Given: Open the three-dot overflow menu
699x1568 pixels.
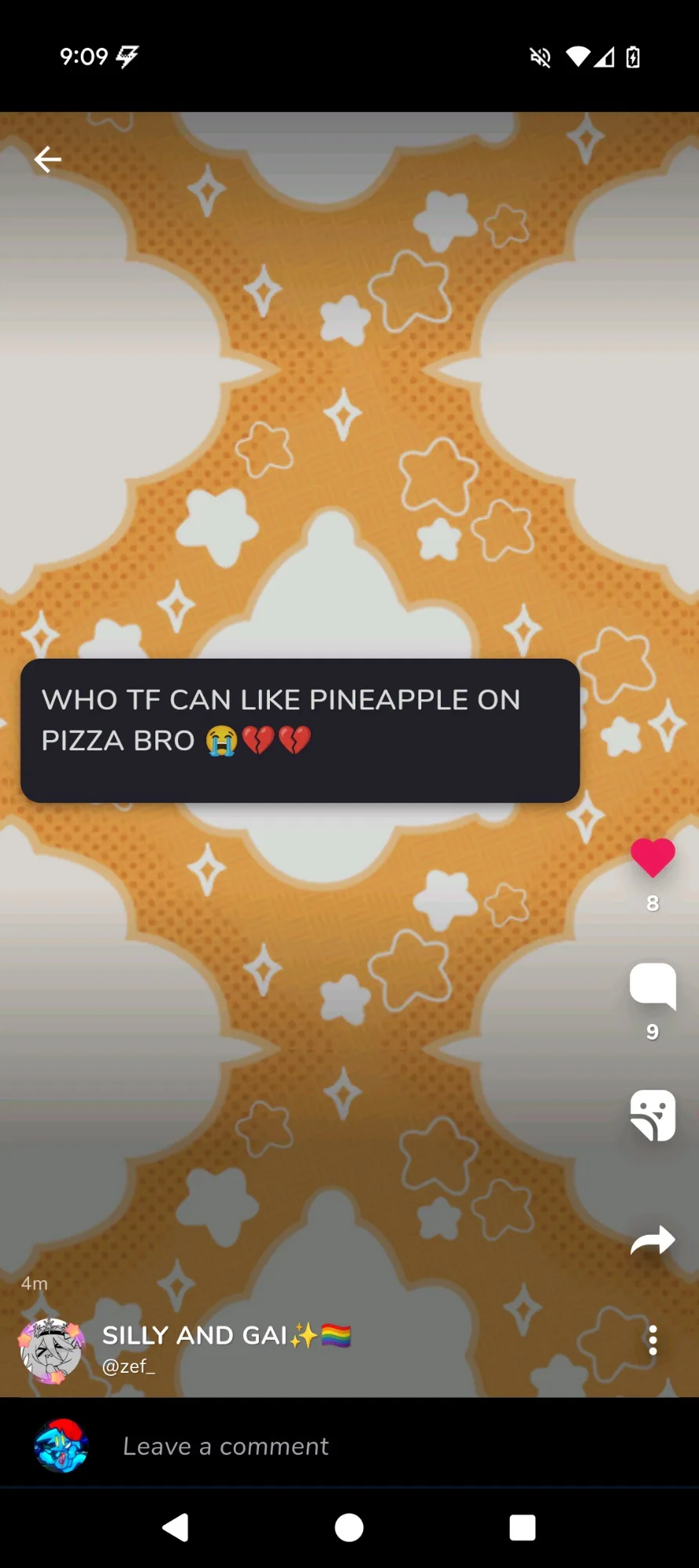Looking at the screenshot, I should tap(653, 1340).
